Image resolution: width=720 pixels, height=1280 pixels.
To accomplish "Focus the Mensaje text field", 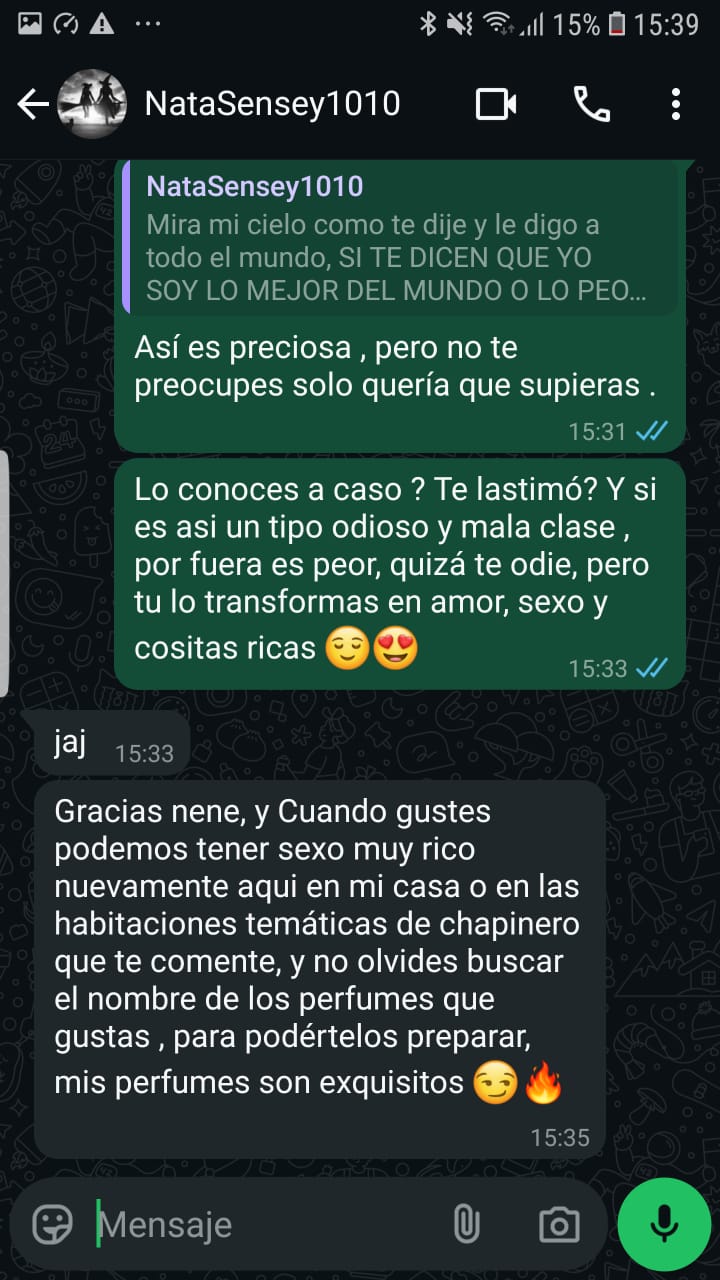I will [260, 1224].
